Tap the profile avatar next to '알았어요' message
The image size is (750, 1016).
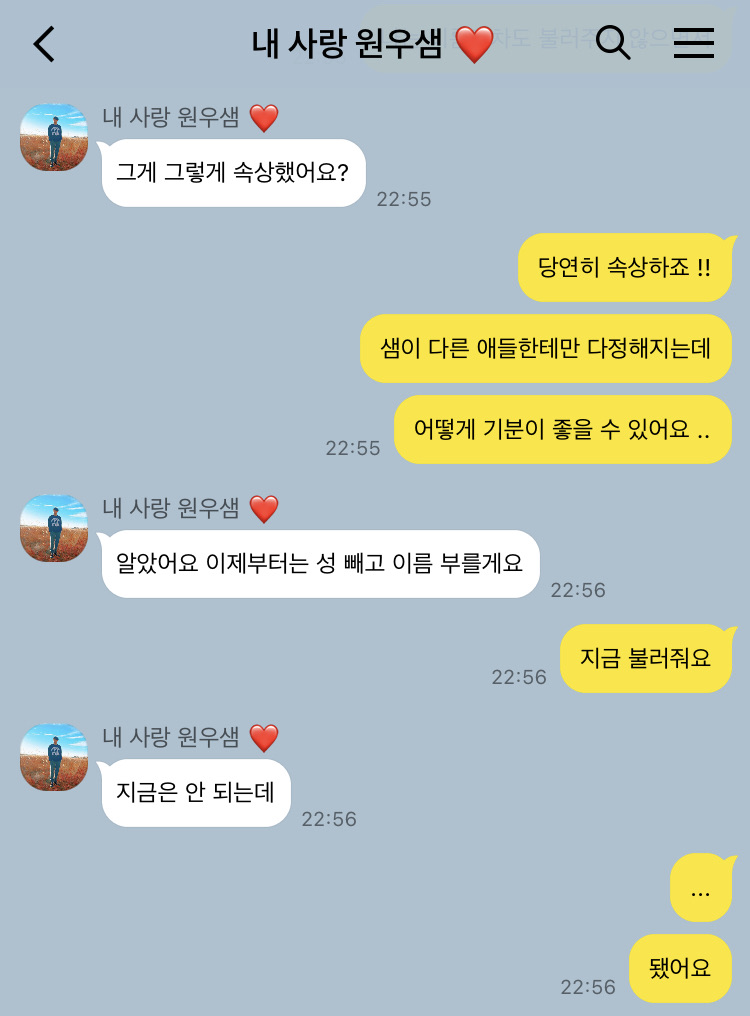(x=52, y=529)
